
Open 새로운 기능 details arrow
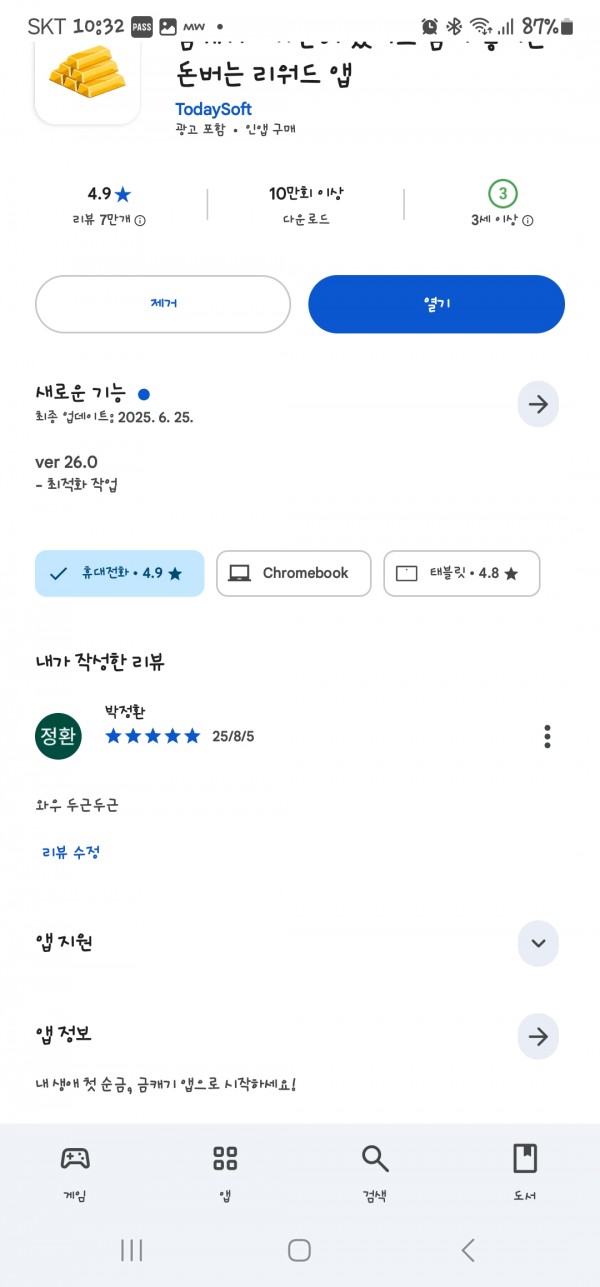[538, 404]
